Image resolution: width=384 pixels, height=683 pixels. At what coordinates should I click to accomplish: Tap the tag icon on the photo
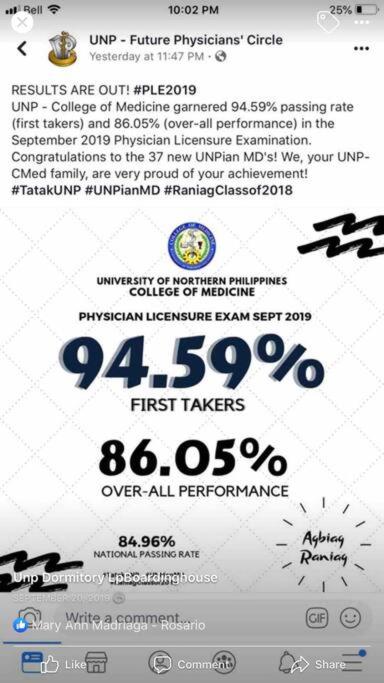coord(328,22)
